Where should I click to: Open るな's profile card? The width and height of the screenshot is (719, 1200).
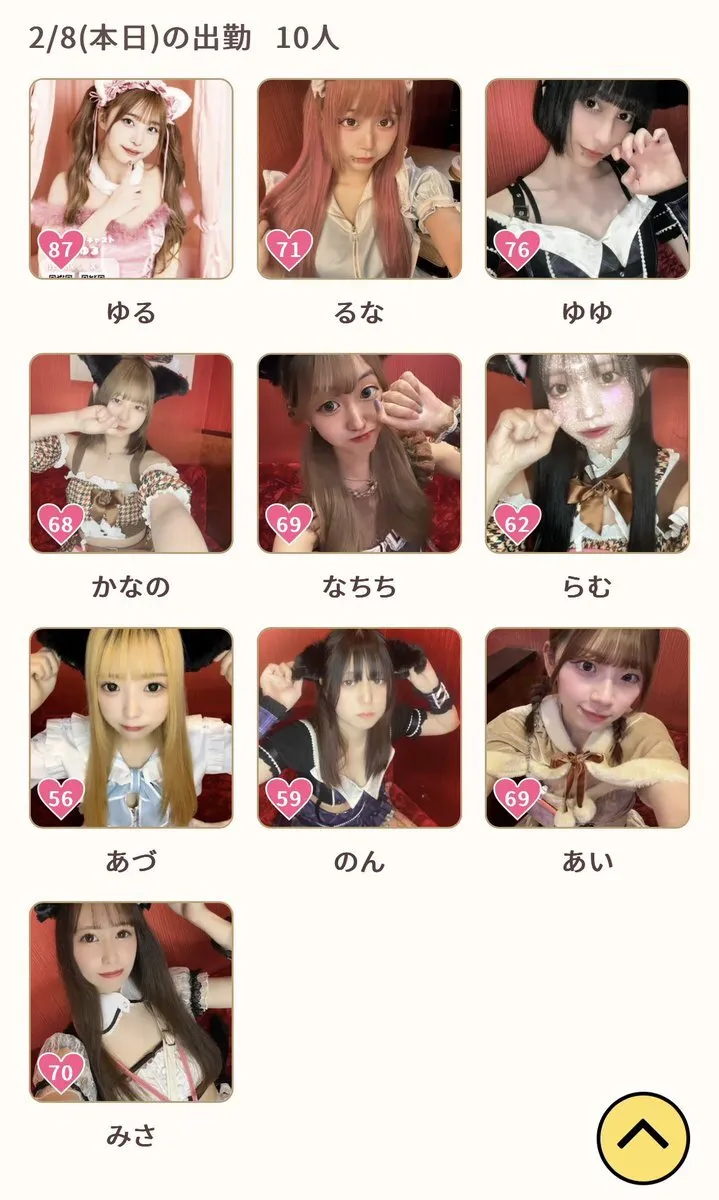coord(359,179)
